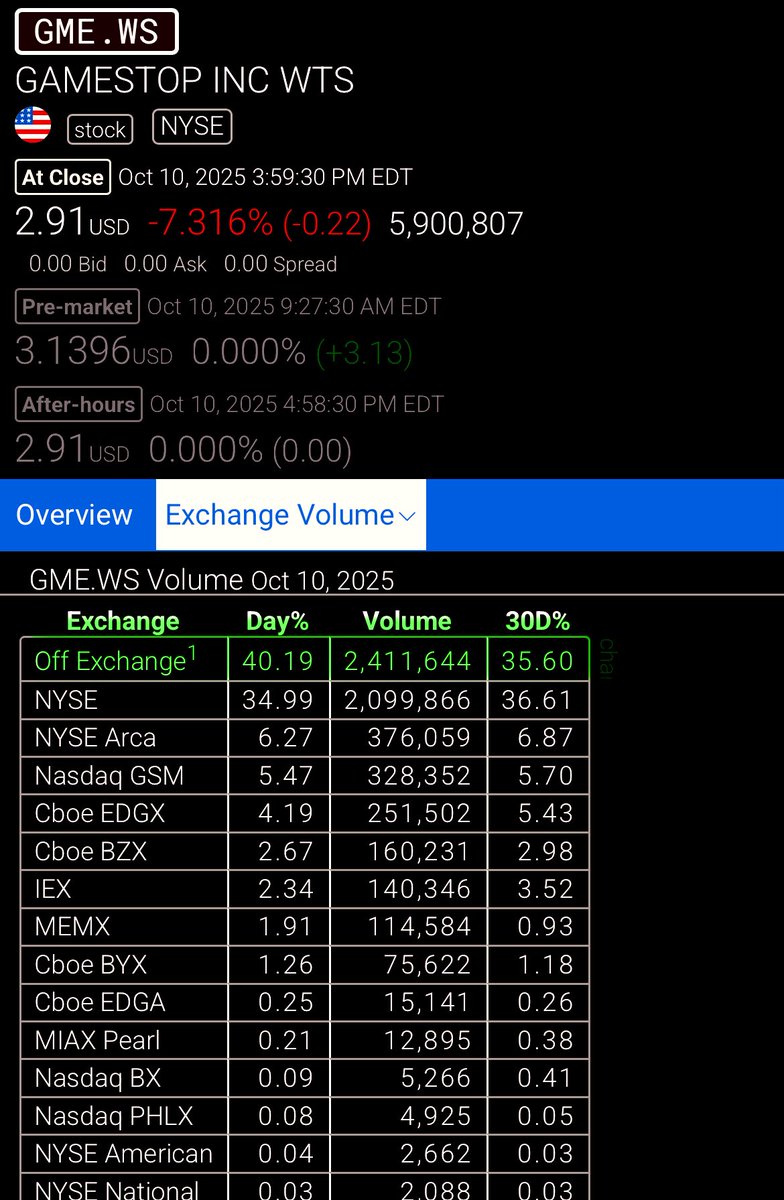Switch to the Overview tab
Screen dimensions: 784x1200
click(x=74, y=515)
